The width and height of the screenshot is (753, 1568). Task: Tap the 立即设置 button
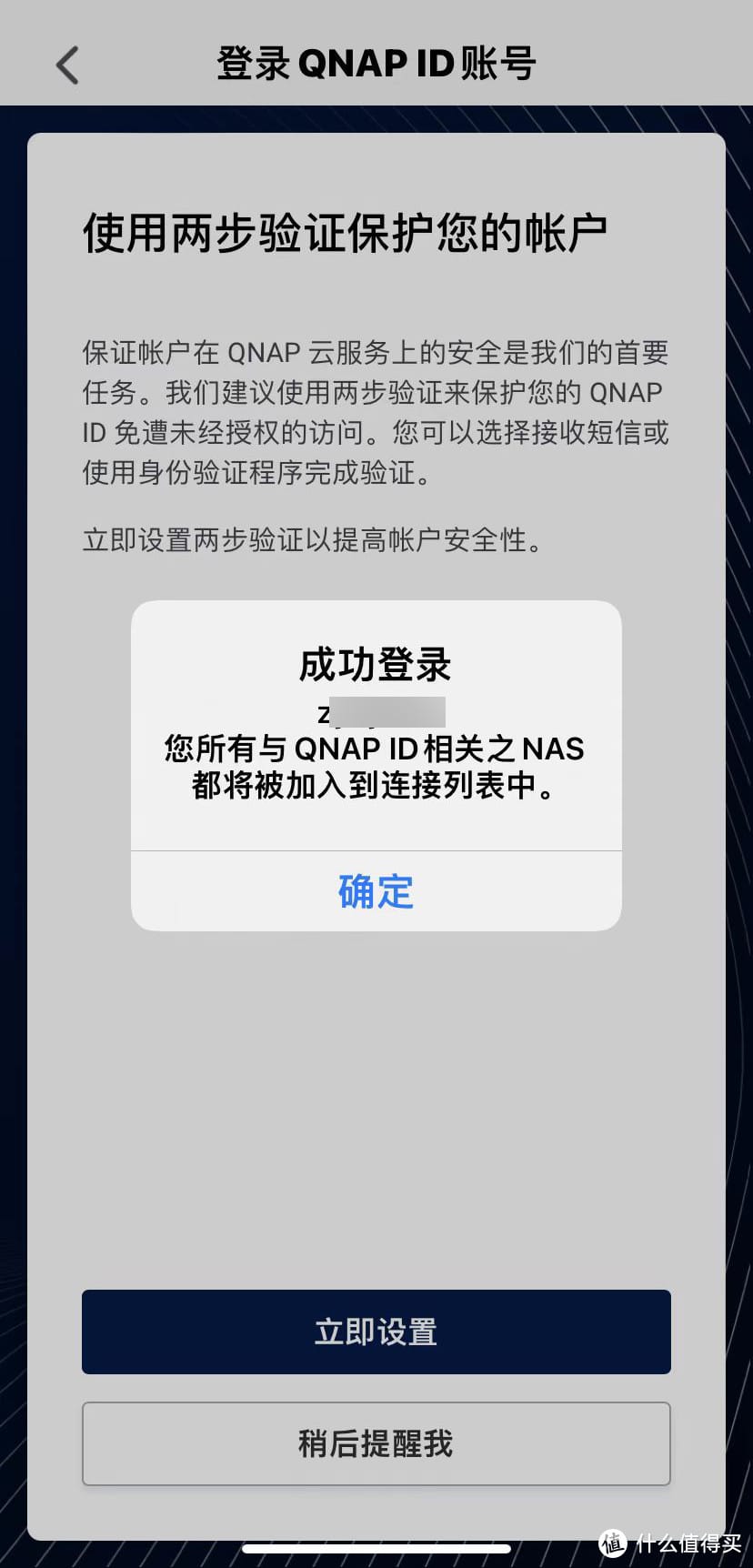click(376, 1331)
